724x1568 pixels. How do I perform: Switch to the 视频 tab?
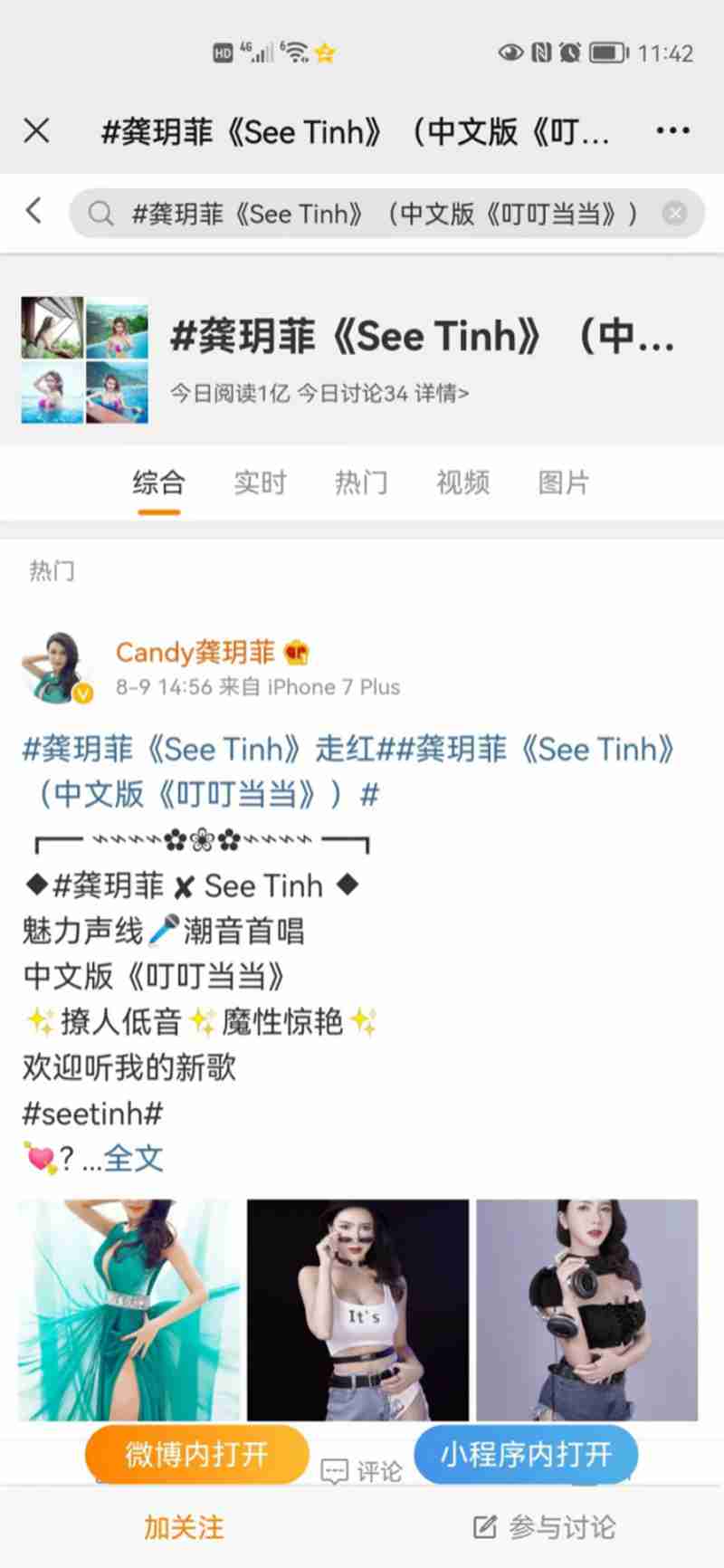[x=462, y=483]
